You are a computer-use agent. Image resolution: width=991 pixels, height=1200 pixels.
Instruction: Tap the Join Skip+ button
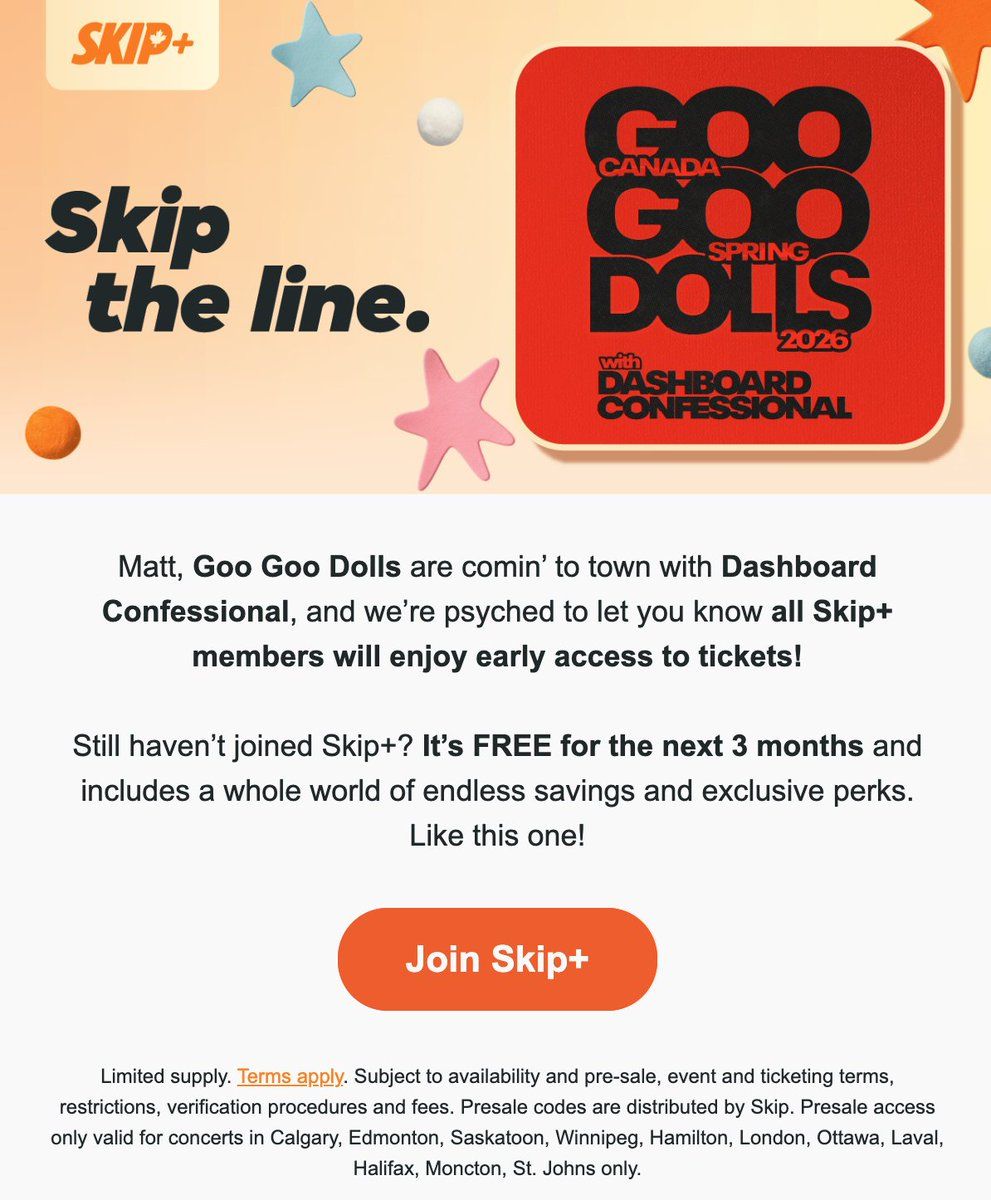[x=497, y=959]
